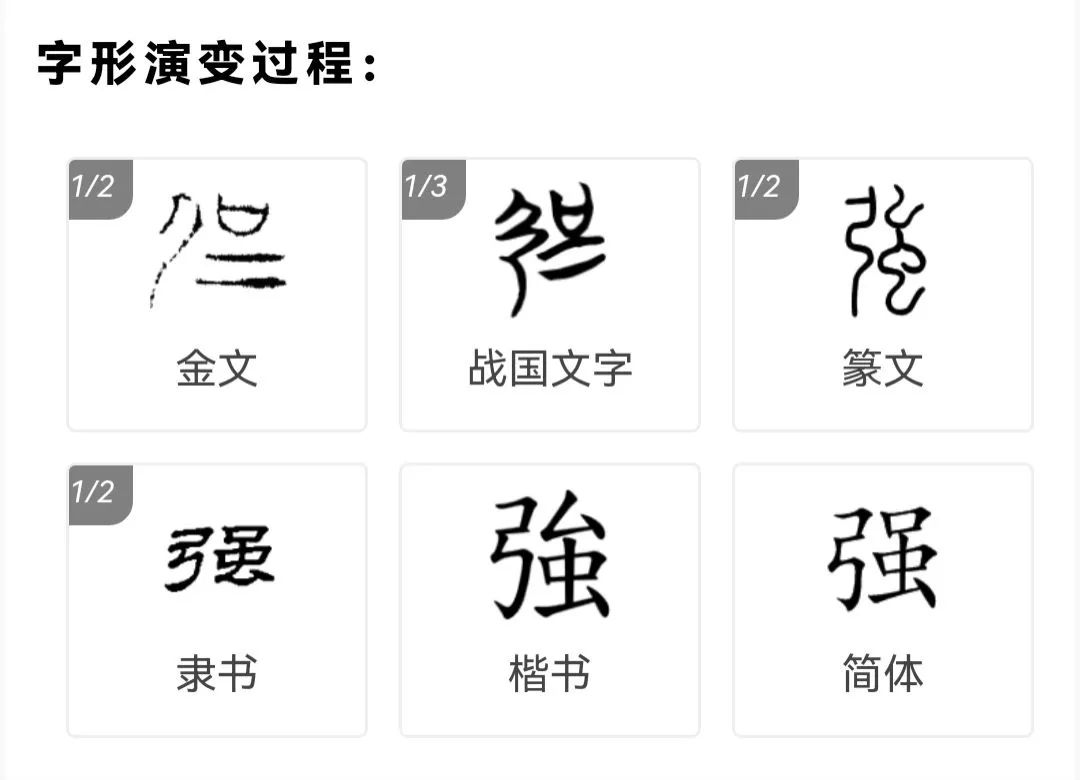Open the 篆文 character form card

coord(883,294)
